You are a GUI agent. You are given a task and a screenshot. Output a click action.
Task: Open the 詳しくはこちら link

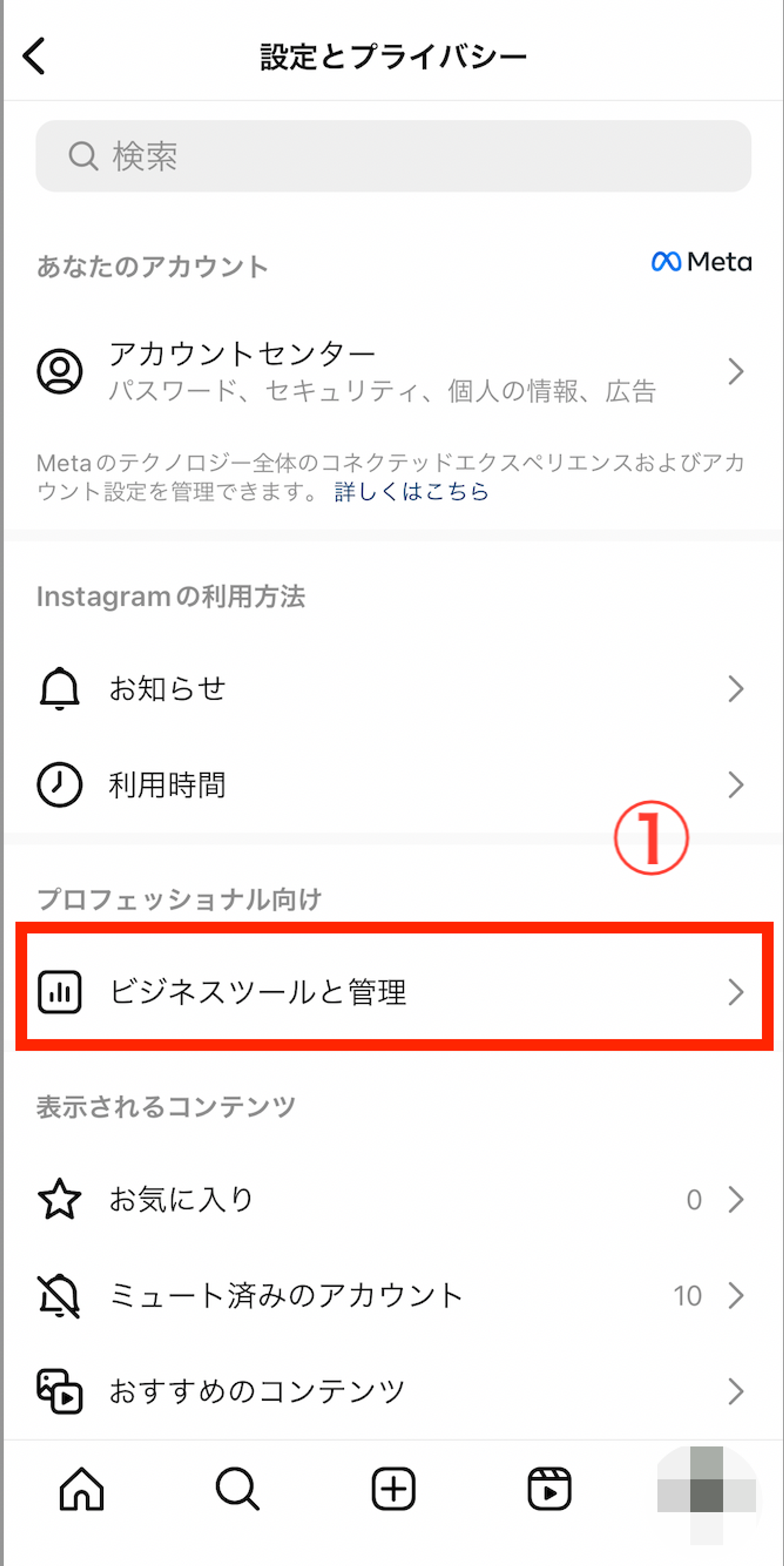(412, 492)
